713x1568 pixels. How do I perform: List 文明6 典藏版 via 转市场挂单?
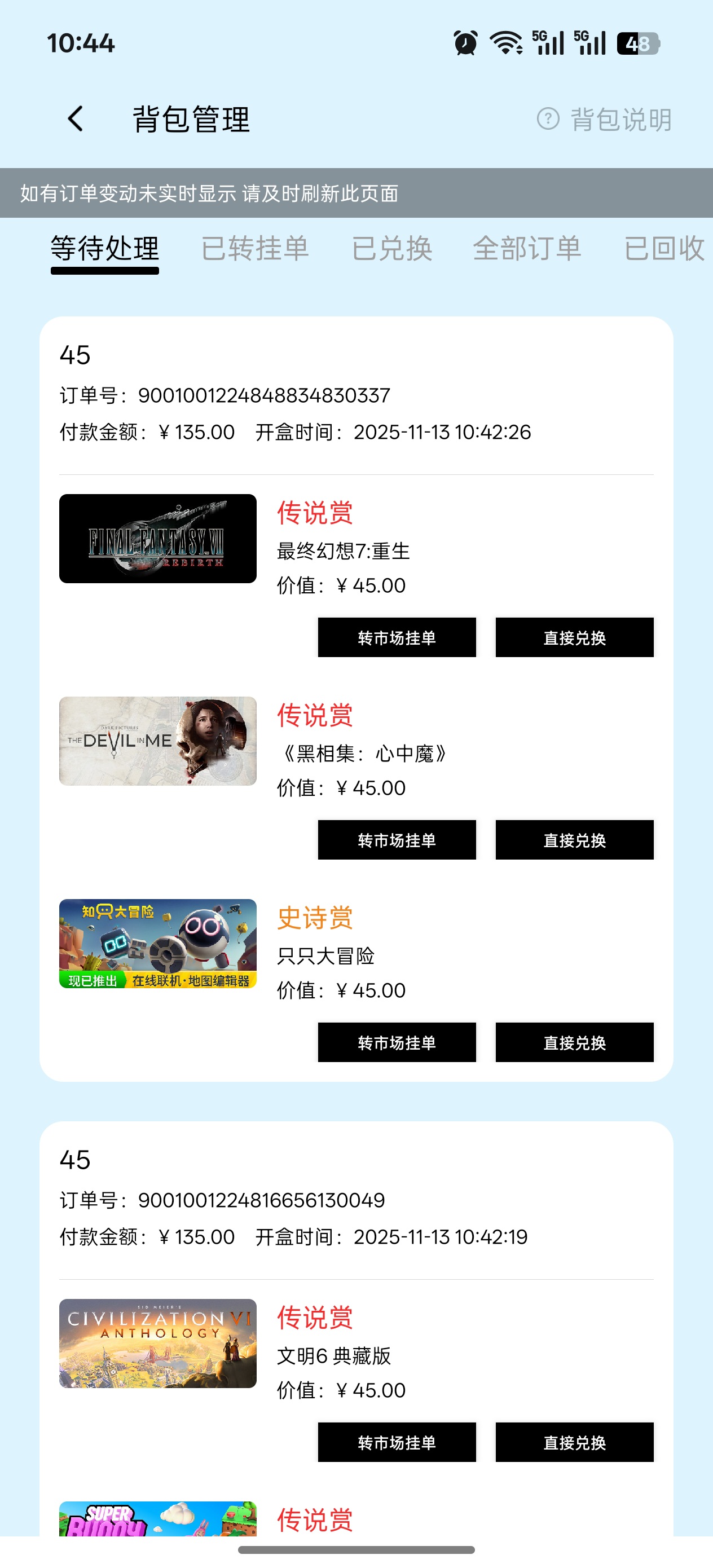pos(397,1442)
